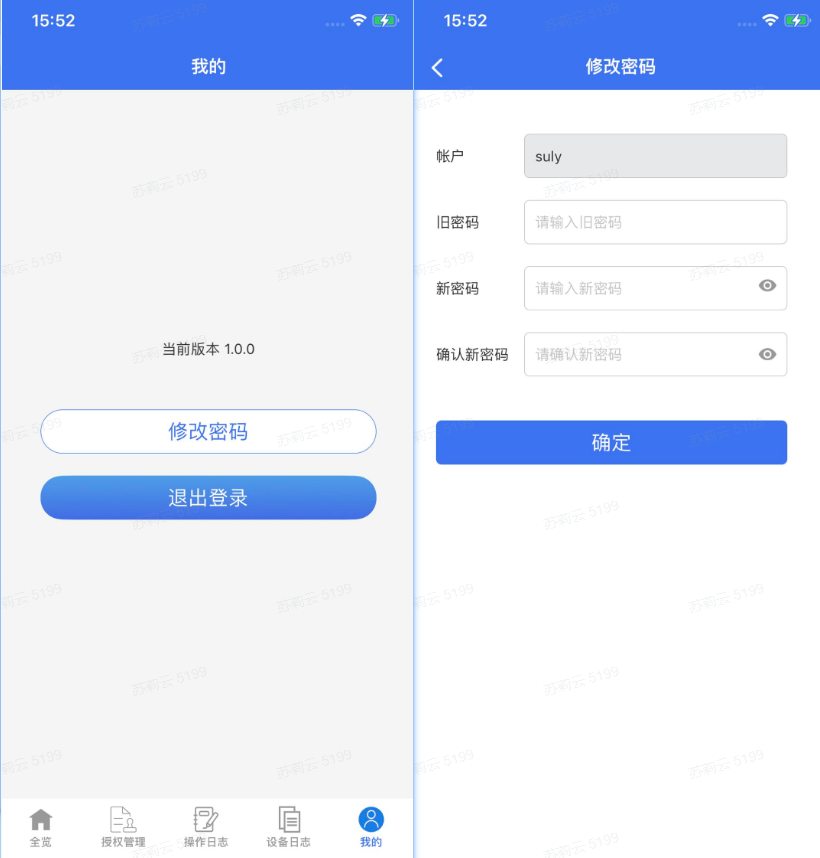Image resolution: width=820 pixels, height=858 pixels.
Task: Open the 授权管理 tab
Action: point(123,827)
